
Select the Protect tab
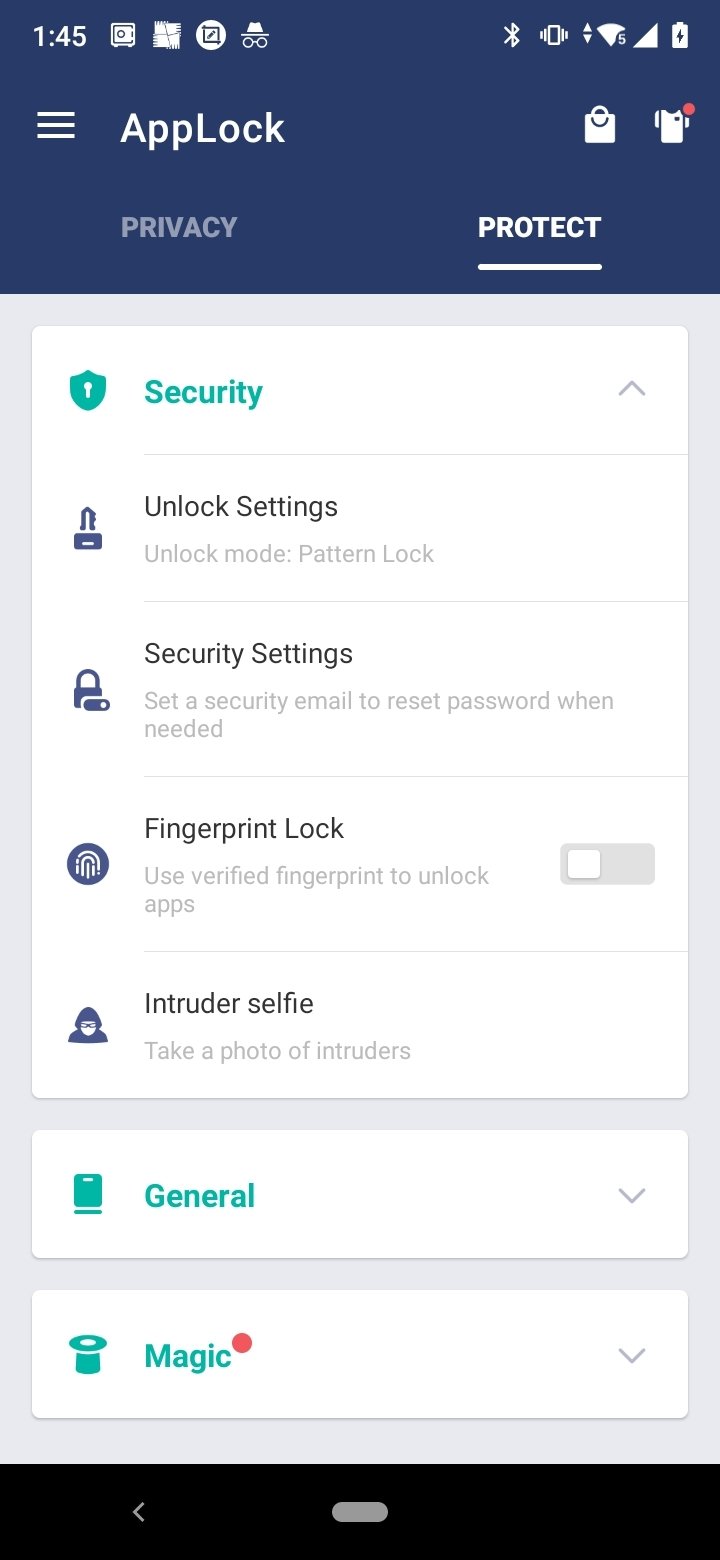click(539, 228)
